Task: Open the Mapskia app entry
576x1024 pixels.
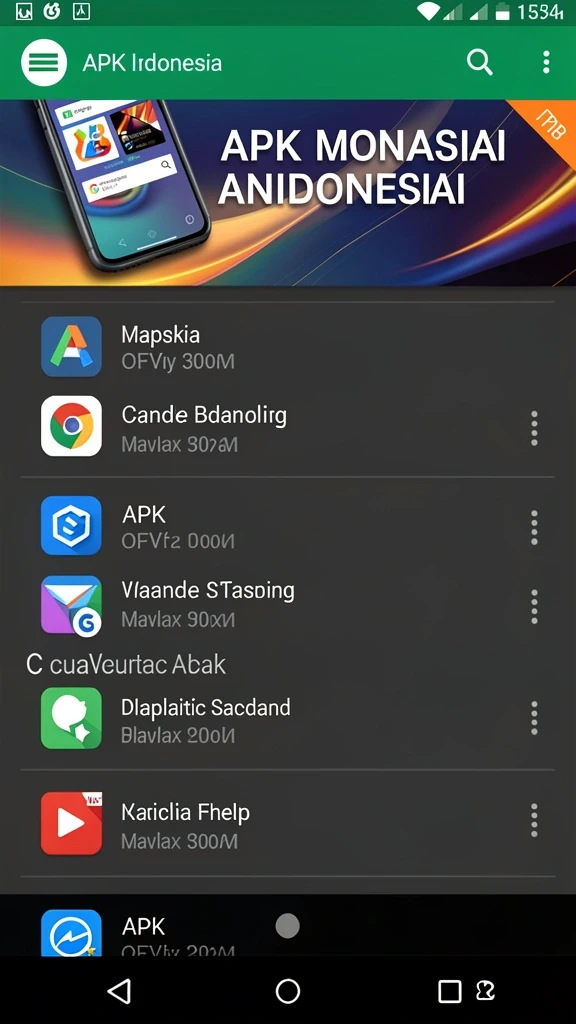Action: pos(288,347)
